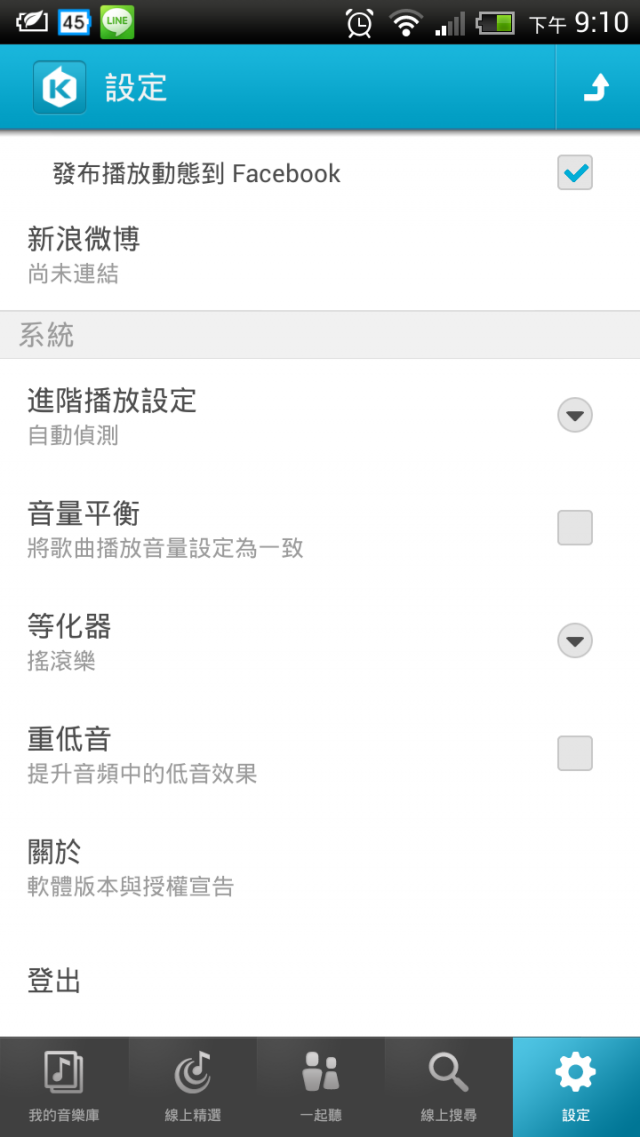Turn on 重低音 checkbox
The width and height of the screenshot is (640, 1138).
coord(575,753)
